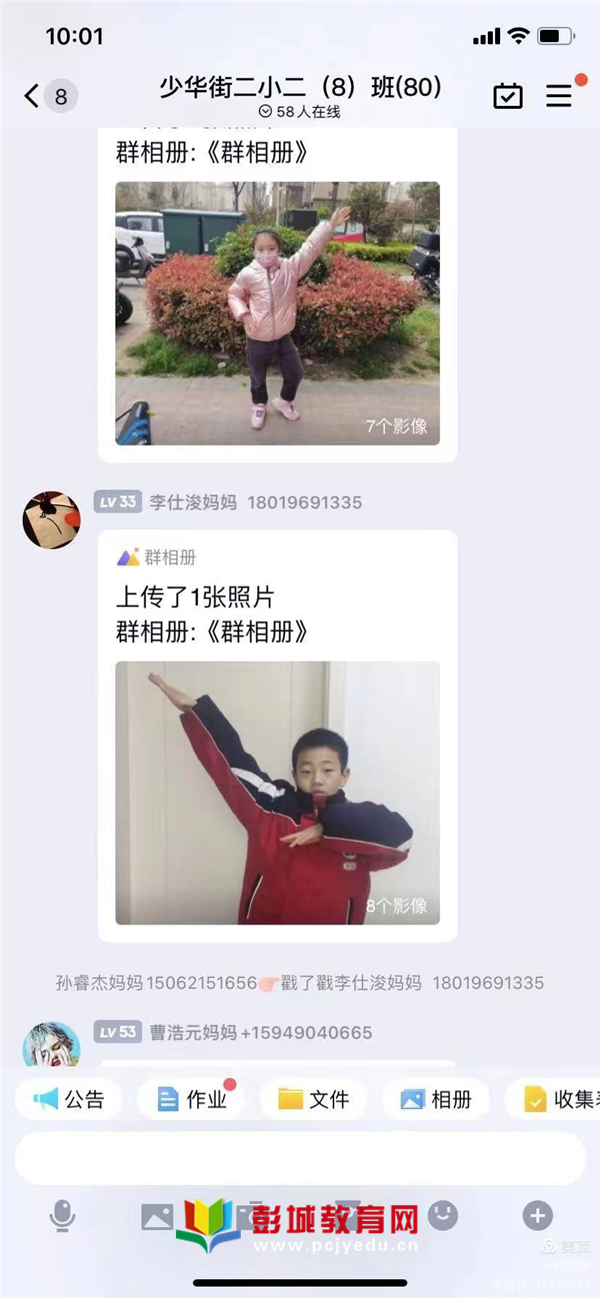This screenshot has height=1298, width=600.
Task: Open more options with the plus icon
Action: (x=537, y=1216)
